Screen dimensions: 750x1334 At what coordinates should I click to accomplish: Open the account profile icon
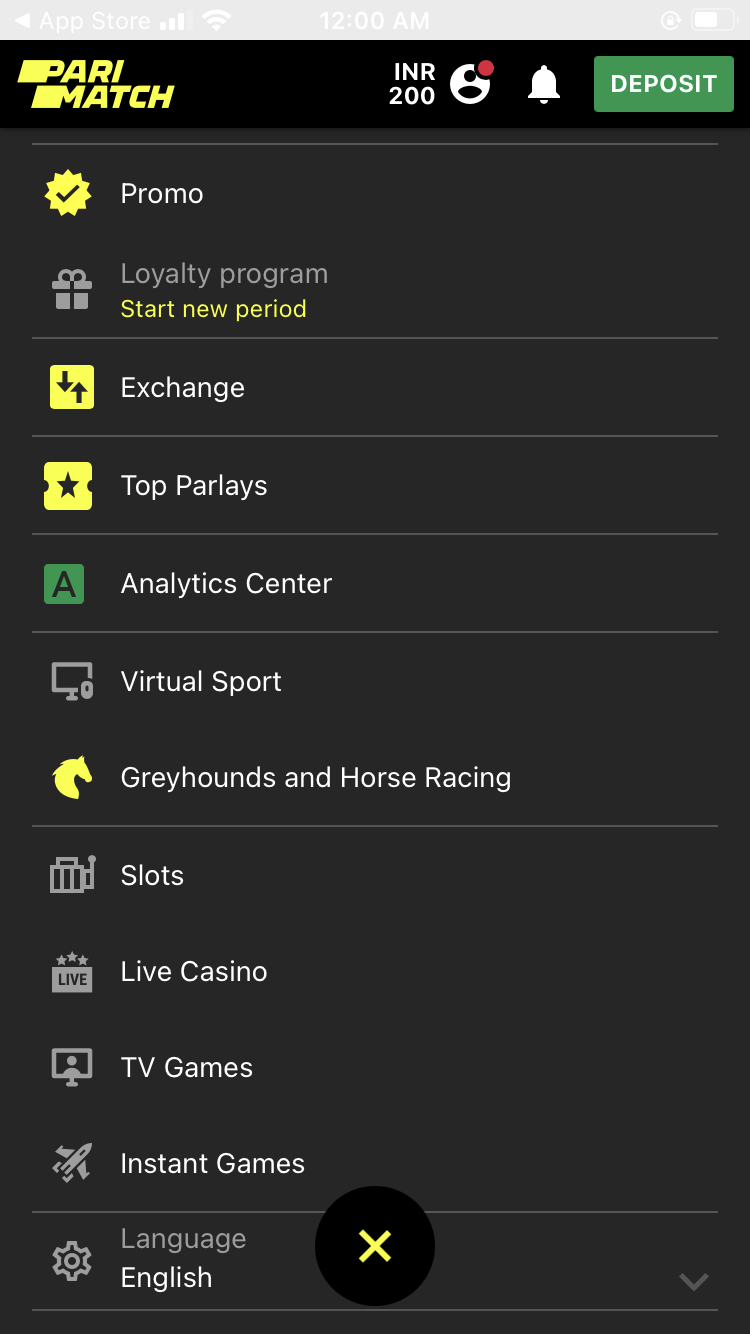[470, 84]
